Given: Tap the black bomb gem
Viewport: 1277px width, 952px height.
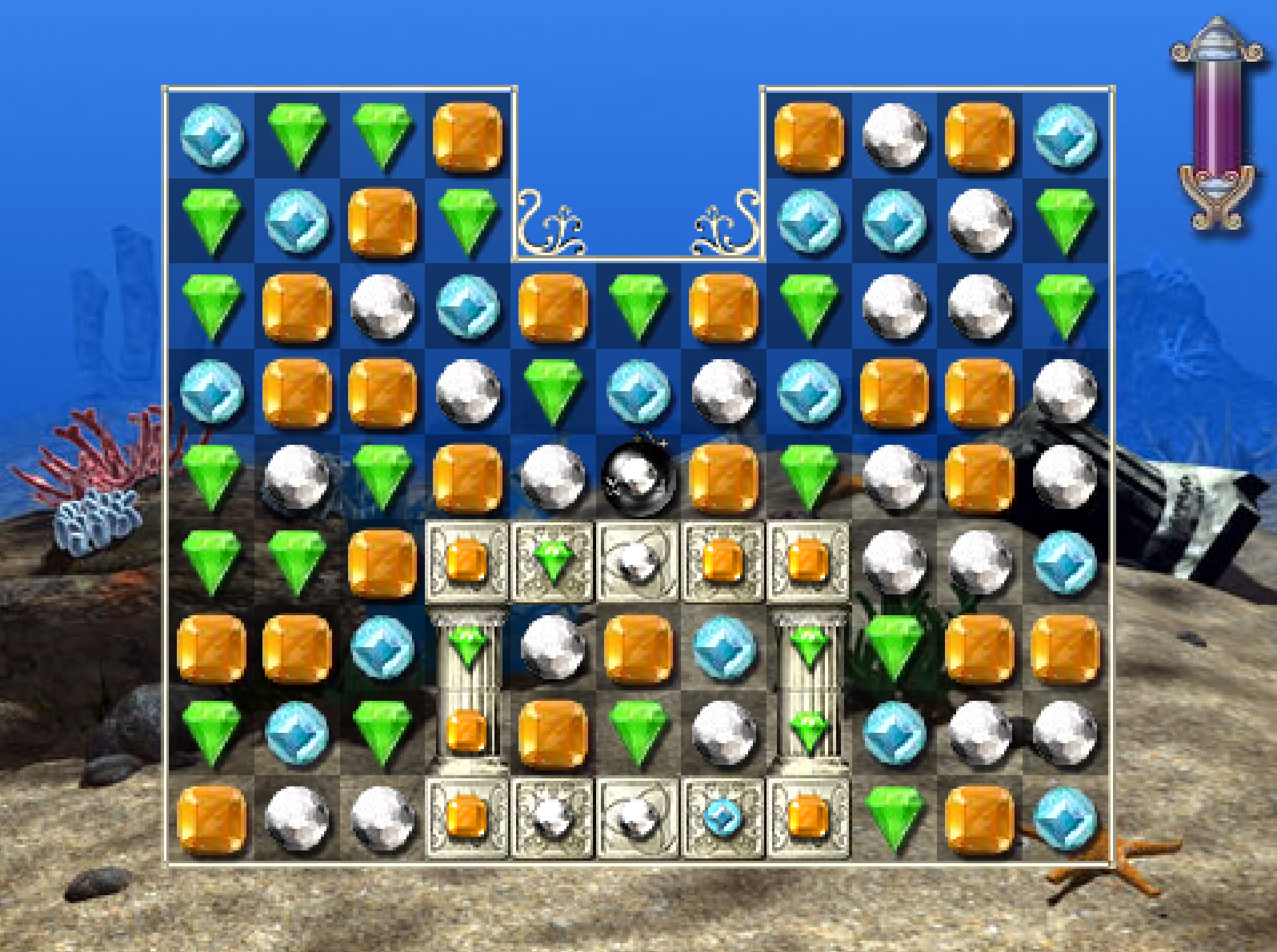Looking at the screenshot, I should click(x=638, y=478).
